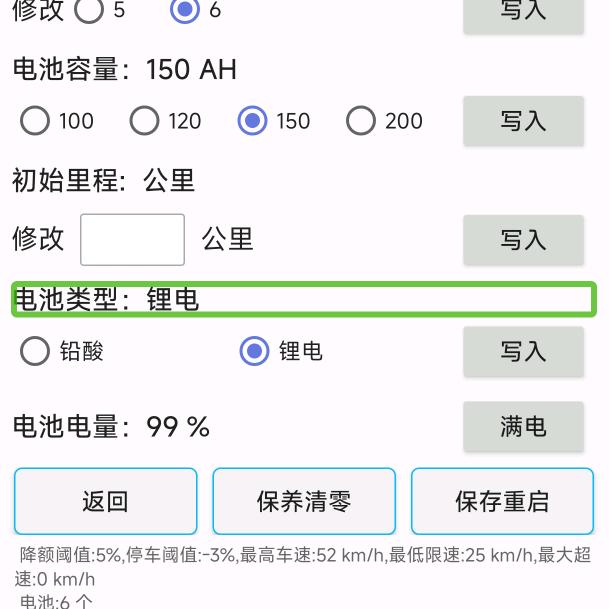Select option 6 in the top 修改 row
609x609 pixels.
[196, 10]
